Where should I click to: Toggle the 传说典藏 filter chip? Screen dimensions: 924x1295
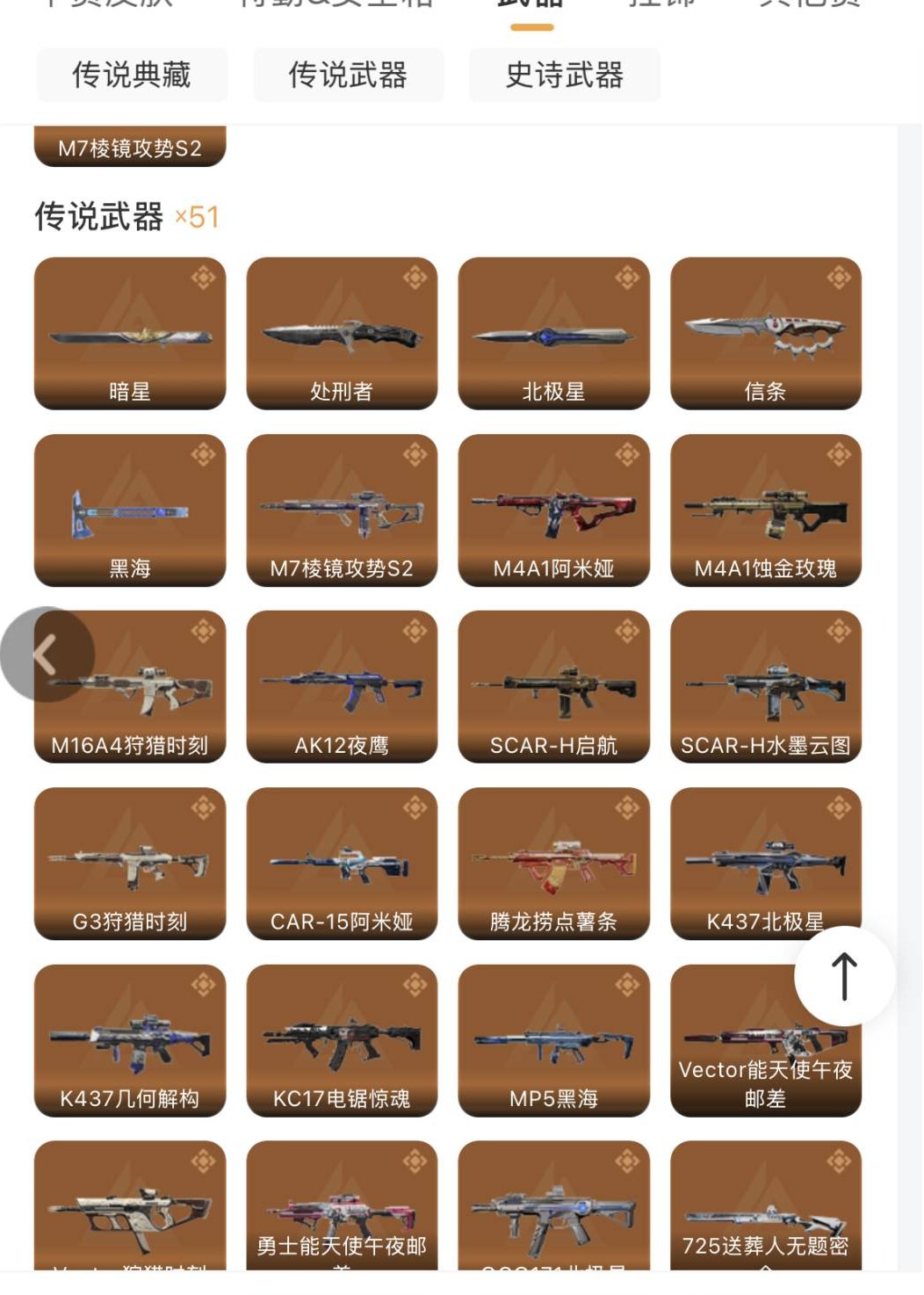(130, 76)
